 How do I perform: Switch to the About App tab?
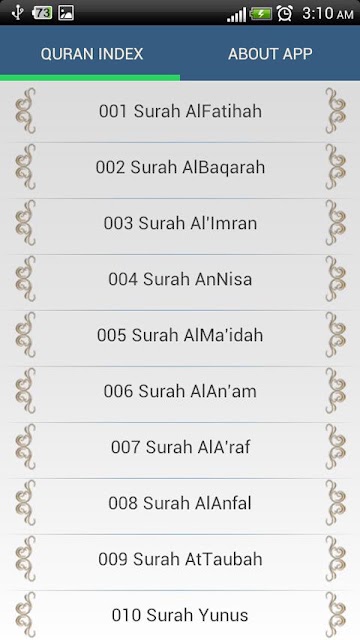click(x=270, y=53)
